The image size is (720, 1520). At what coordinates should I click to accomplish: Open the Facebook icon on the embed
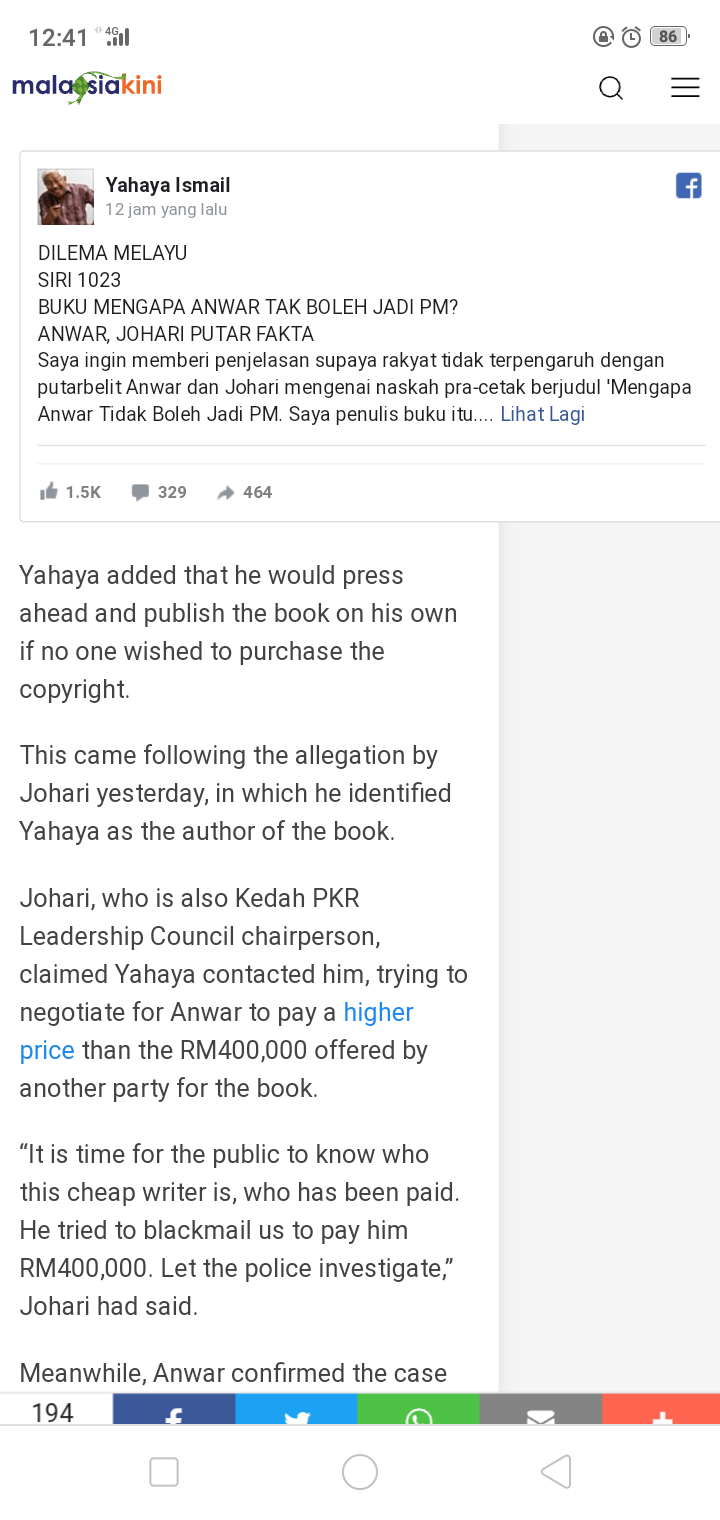[688, 186]
